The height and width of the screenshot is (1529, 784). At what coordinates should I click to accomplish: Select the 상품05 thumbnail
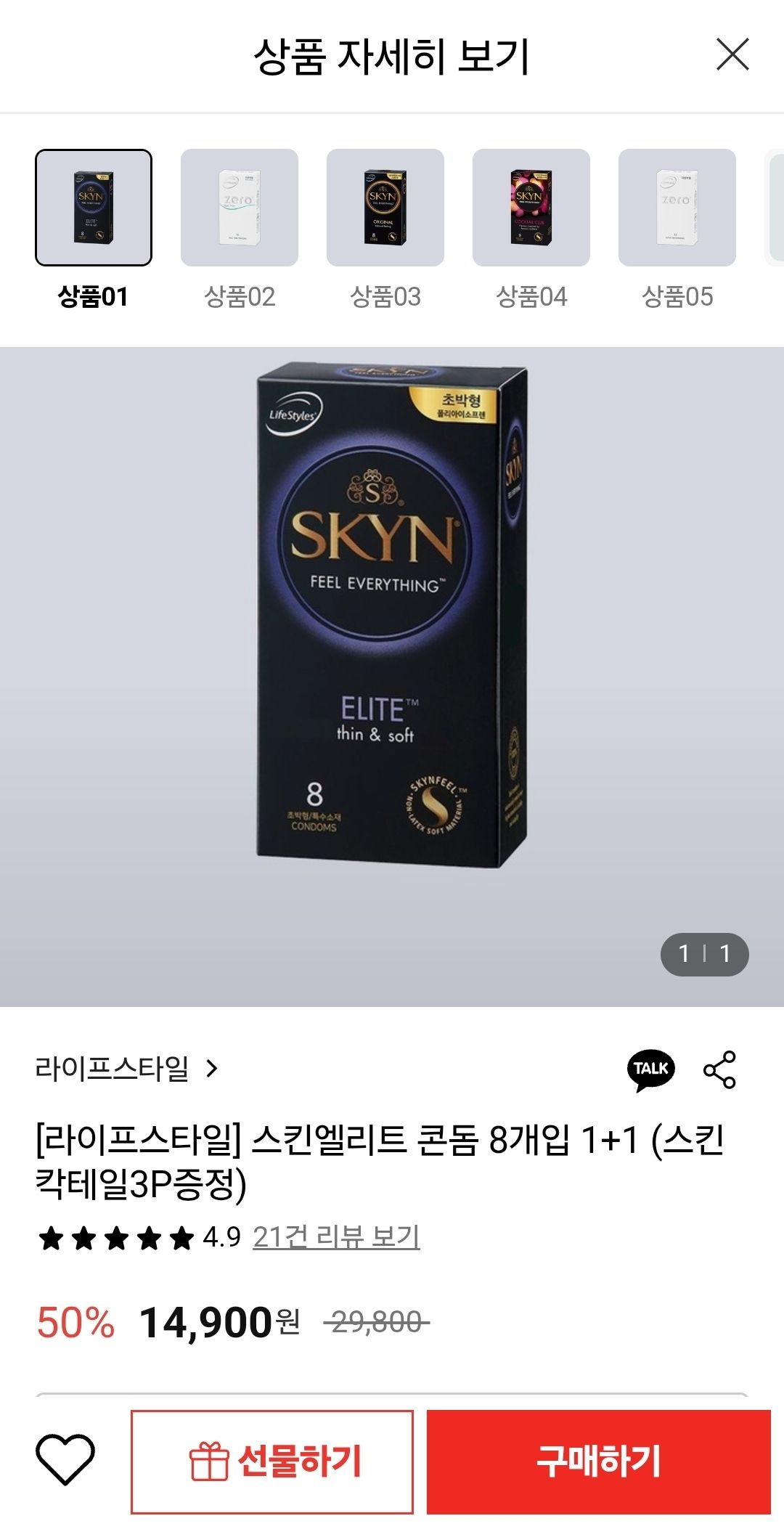(x=677, y=208)
